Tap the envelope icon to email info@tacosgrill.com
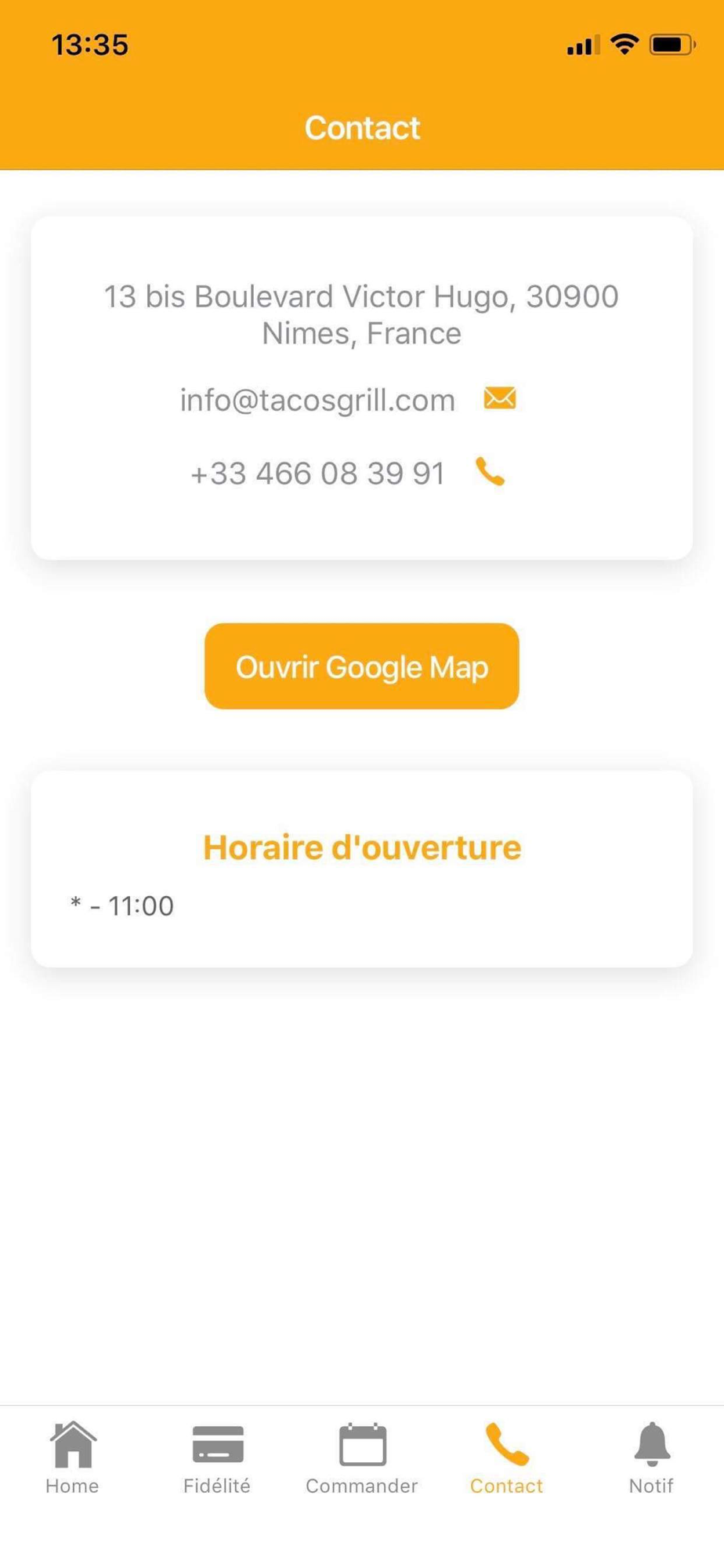724x1568 pixels. click(499, 398)
